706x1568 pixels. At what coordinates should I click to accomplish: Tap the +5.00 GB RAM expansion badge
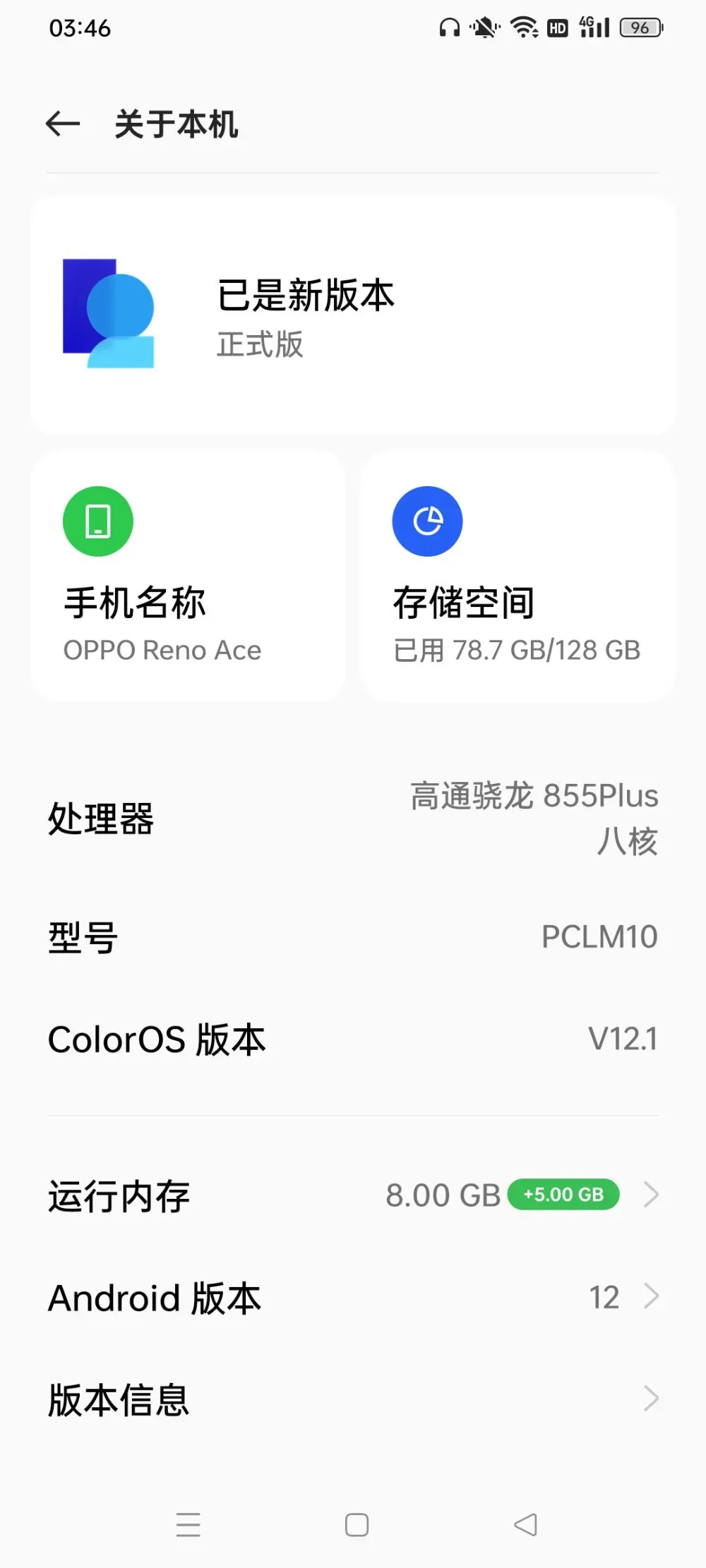[563, 1195]
